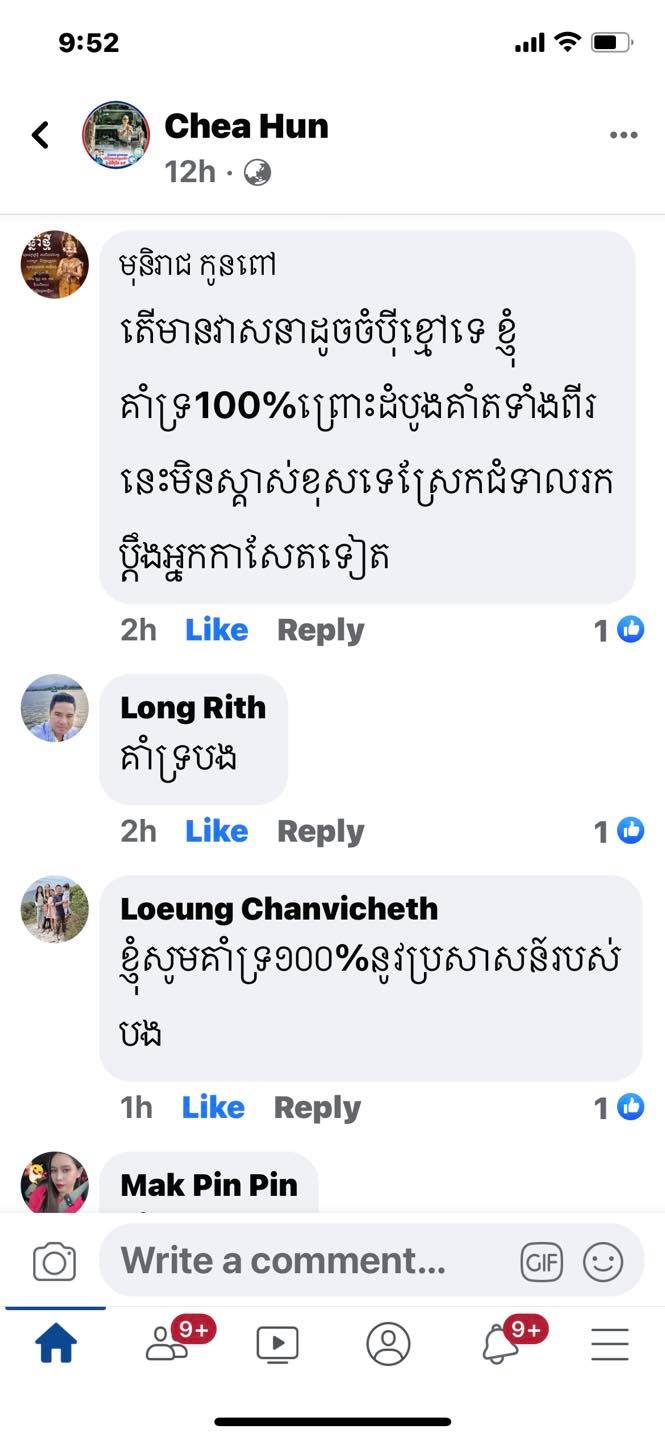This screenshot has width=665, height=1440.
Task: Open Mak Pin Pin's profile
Action: tap(209, 1185)
